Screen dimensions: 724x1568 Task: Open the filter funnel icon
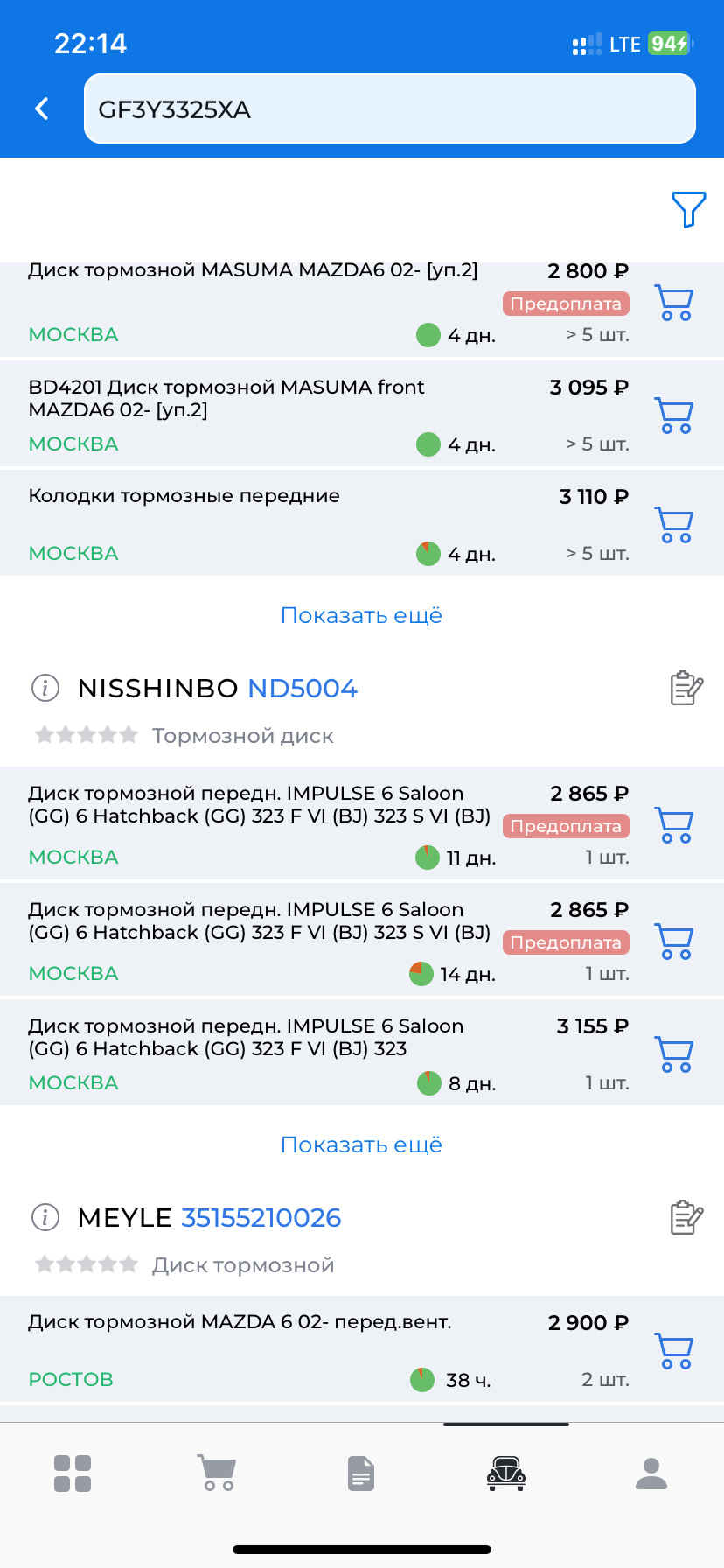(687, 209)
